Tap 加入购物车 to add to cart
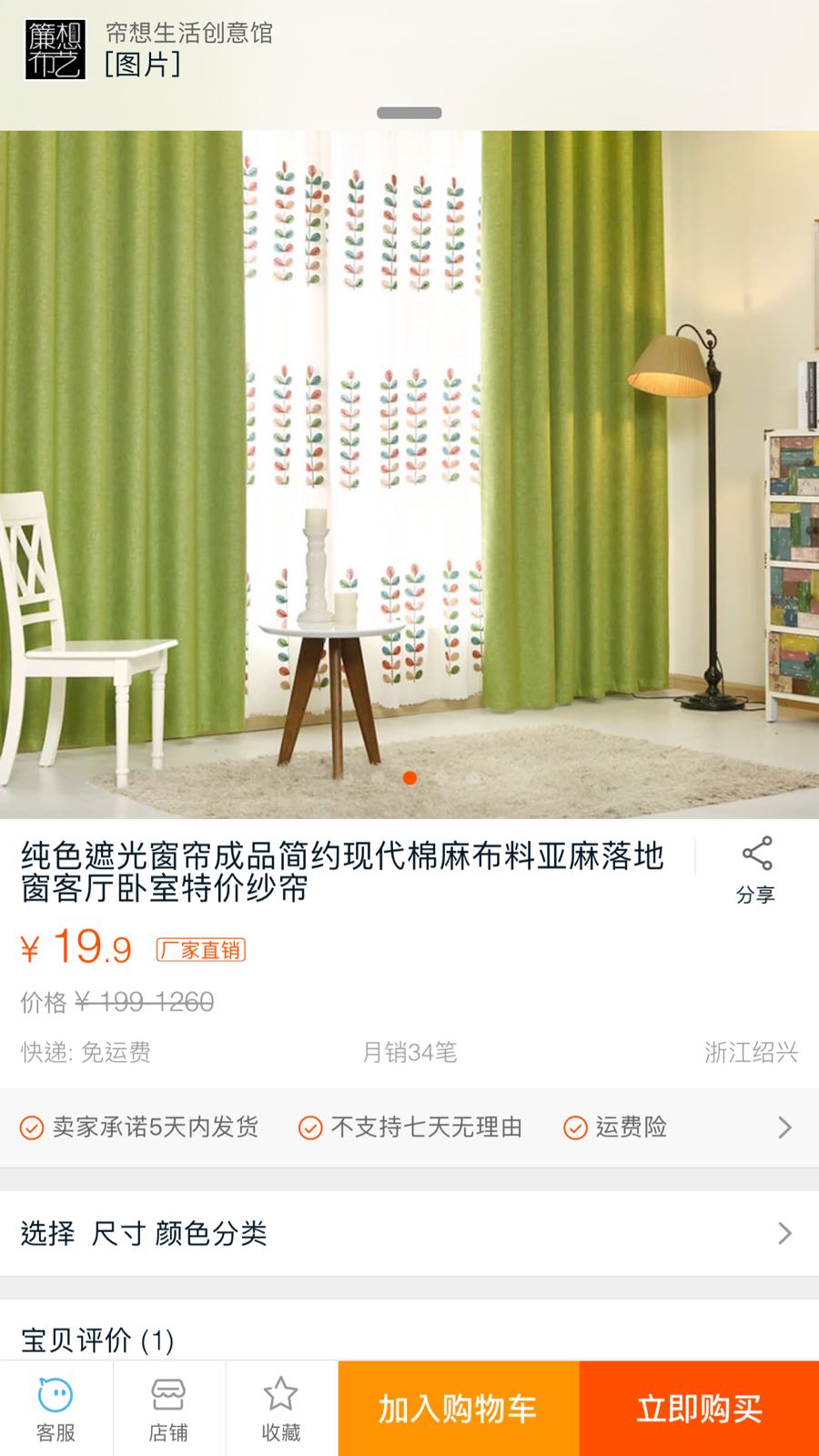 (x=458, y=1409)
